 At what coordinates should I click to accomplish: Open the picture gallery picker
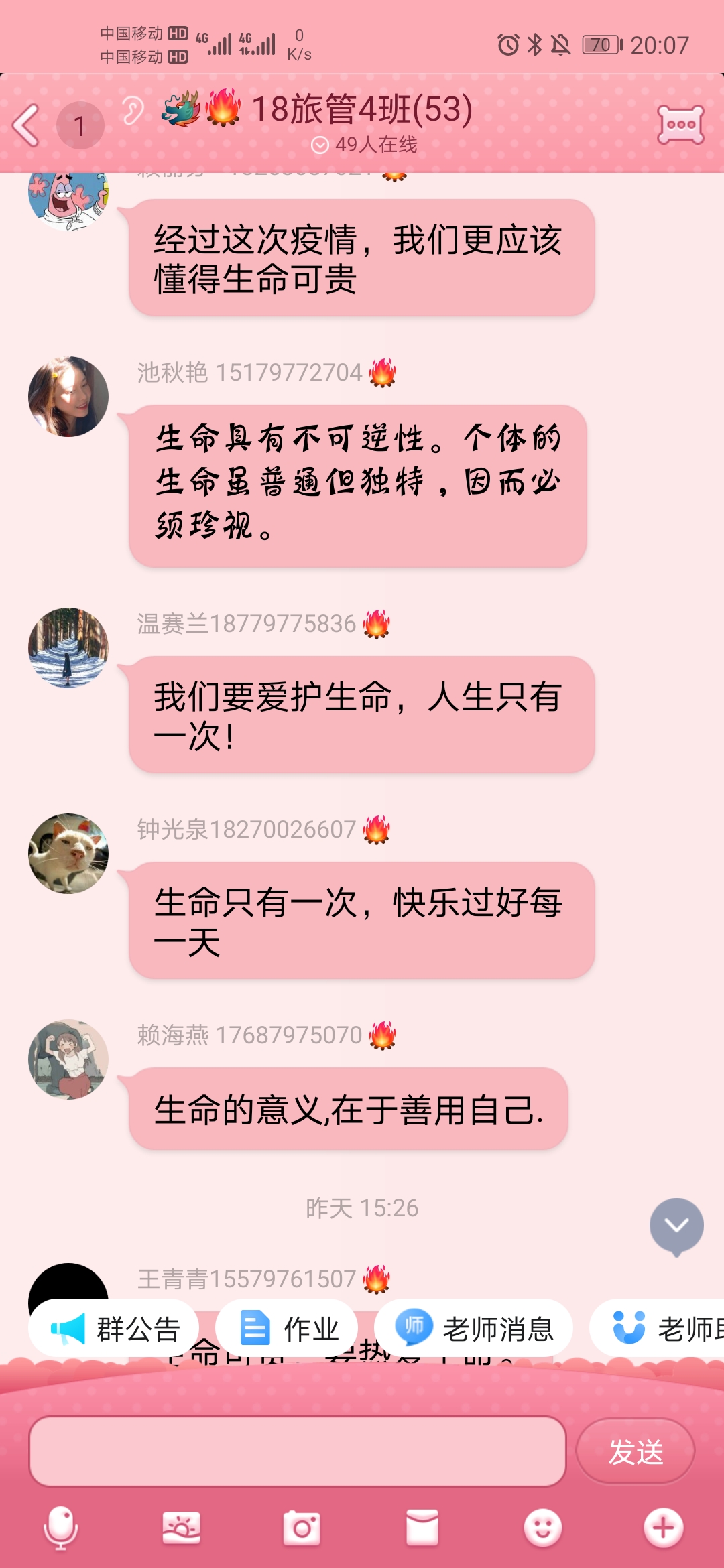click(181, 1528)
